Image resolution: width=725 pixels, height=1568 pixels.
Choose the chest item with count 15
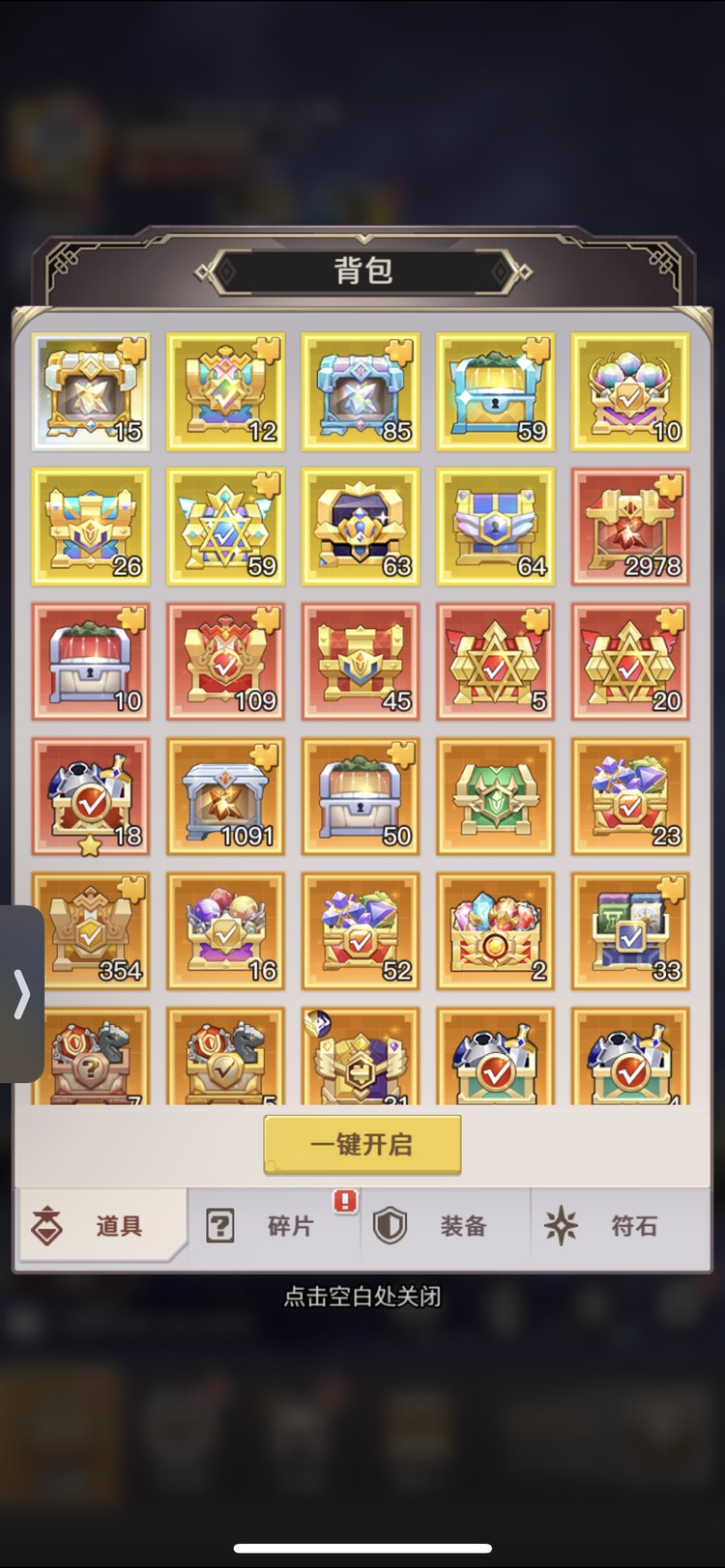tap(91, 392)
